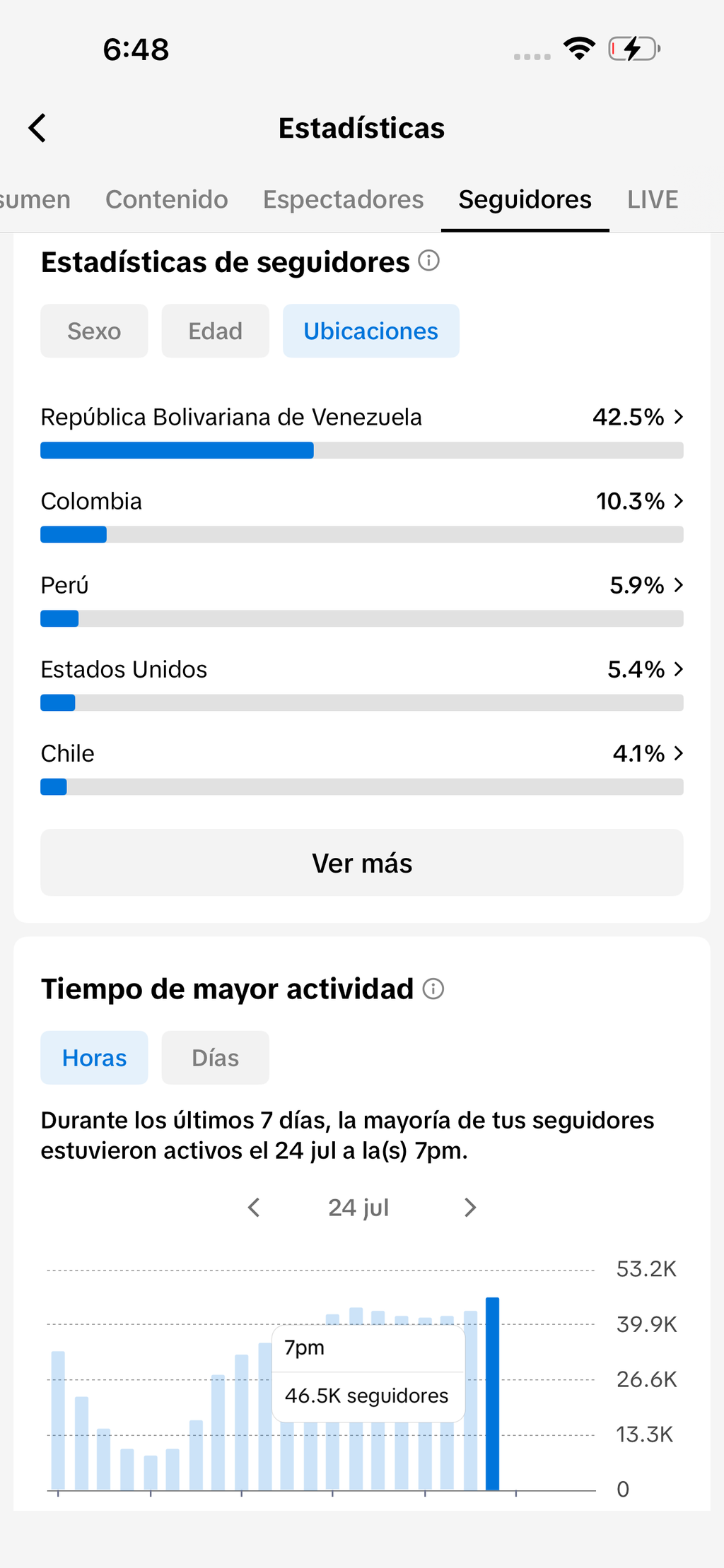Switch to the Espectadores tab
Viewport: 724px width, 1568px height.
point(343,200)
